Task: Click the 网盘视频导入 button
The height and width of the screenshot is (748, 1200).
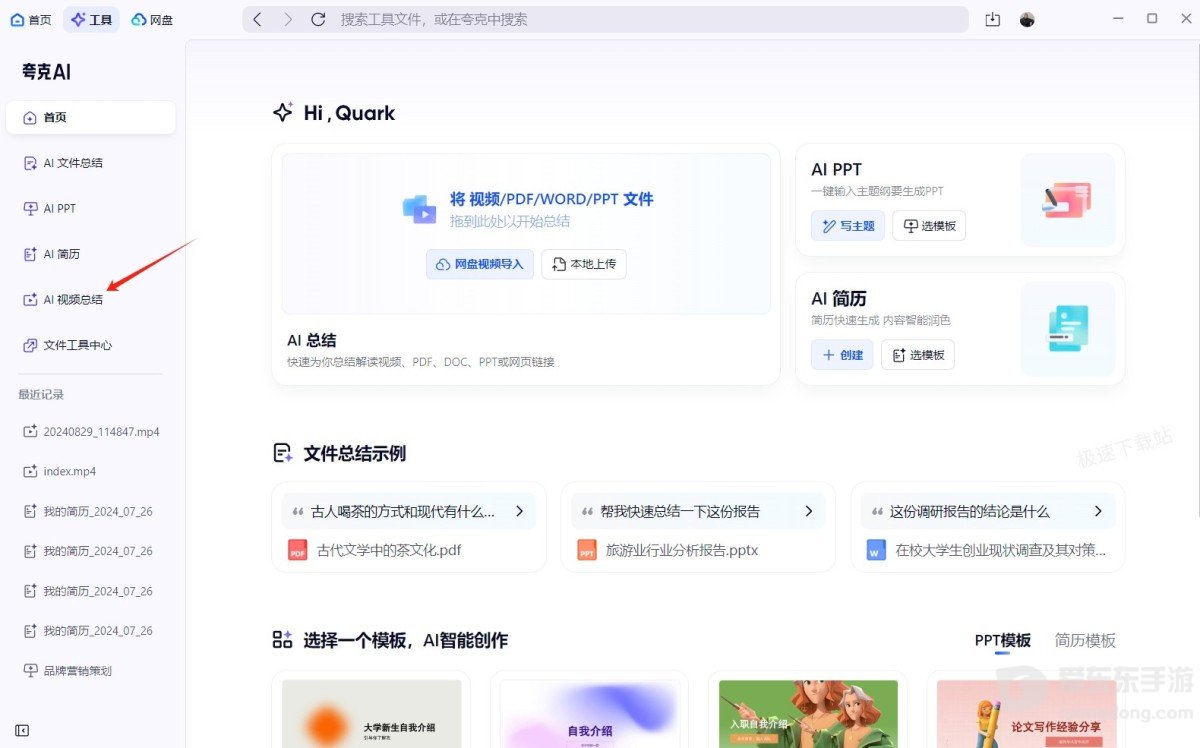Action: [480, 264]
